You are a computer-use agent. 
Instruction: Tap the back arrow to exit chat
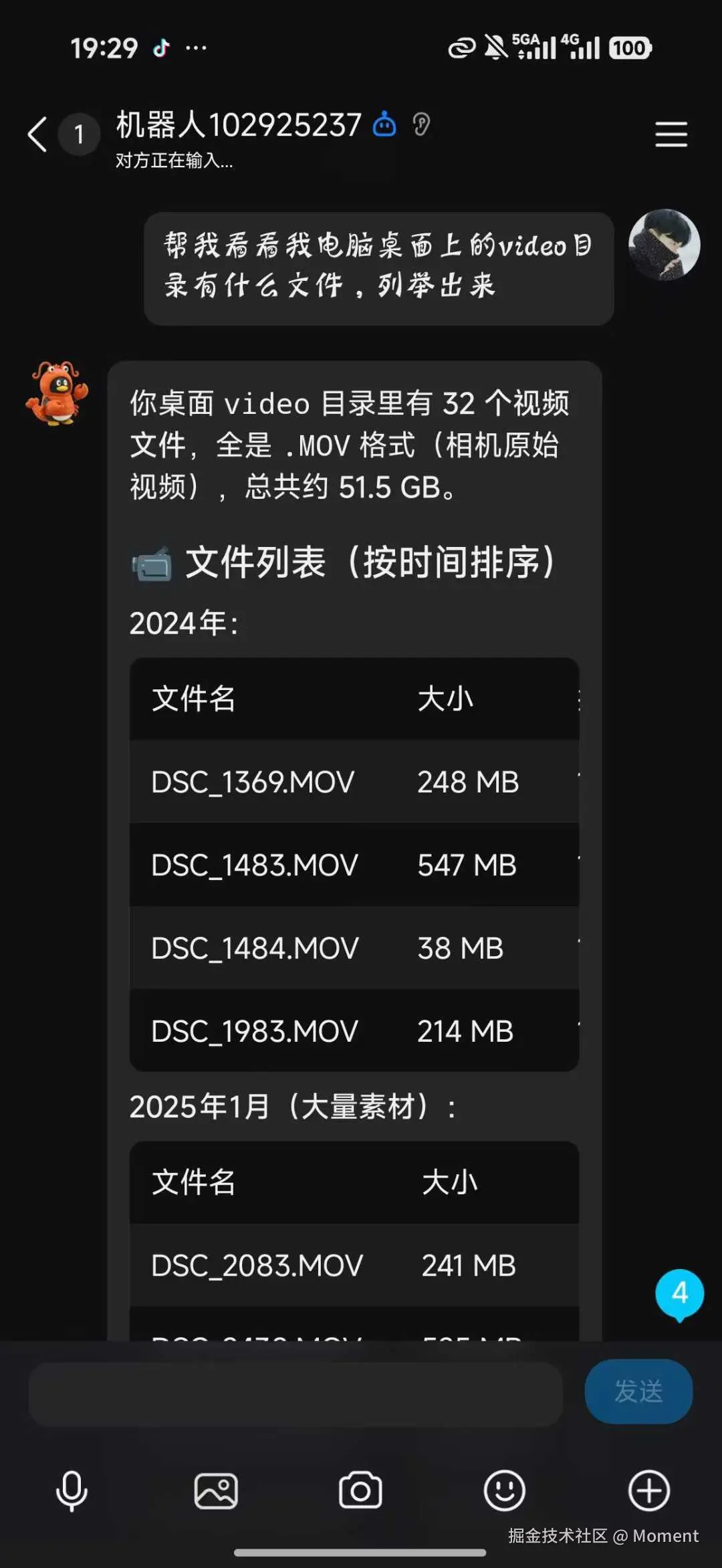point(37,134)
